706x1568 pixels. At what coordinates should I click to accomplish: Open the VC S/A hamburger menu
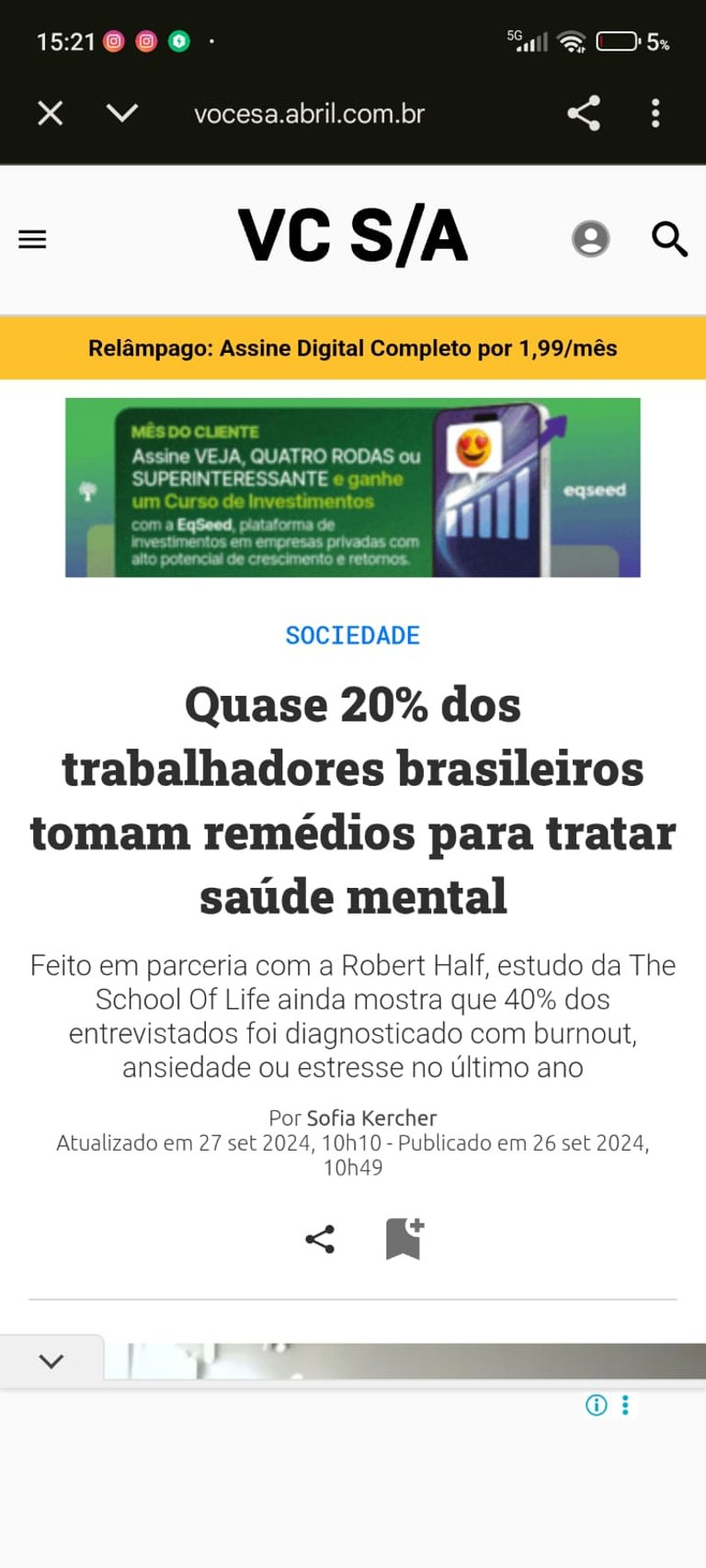point(32,239)
